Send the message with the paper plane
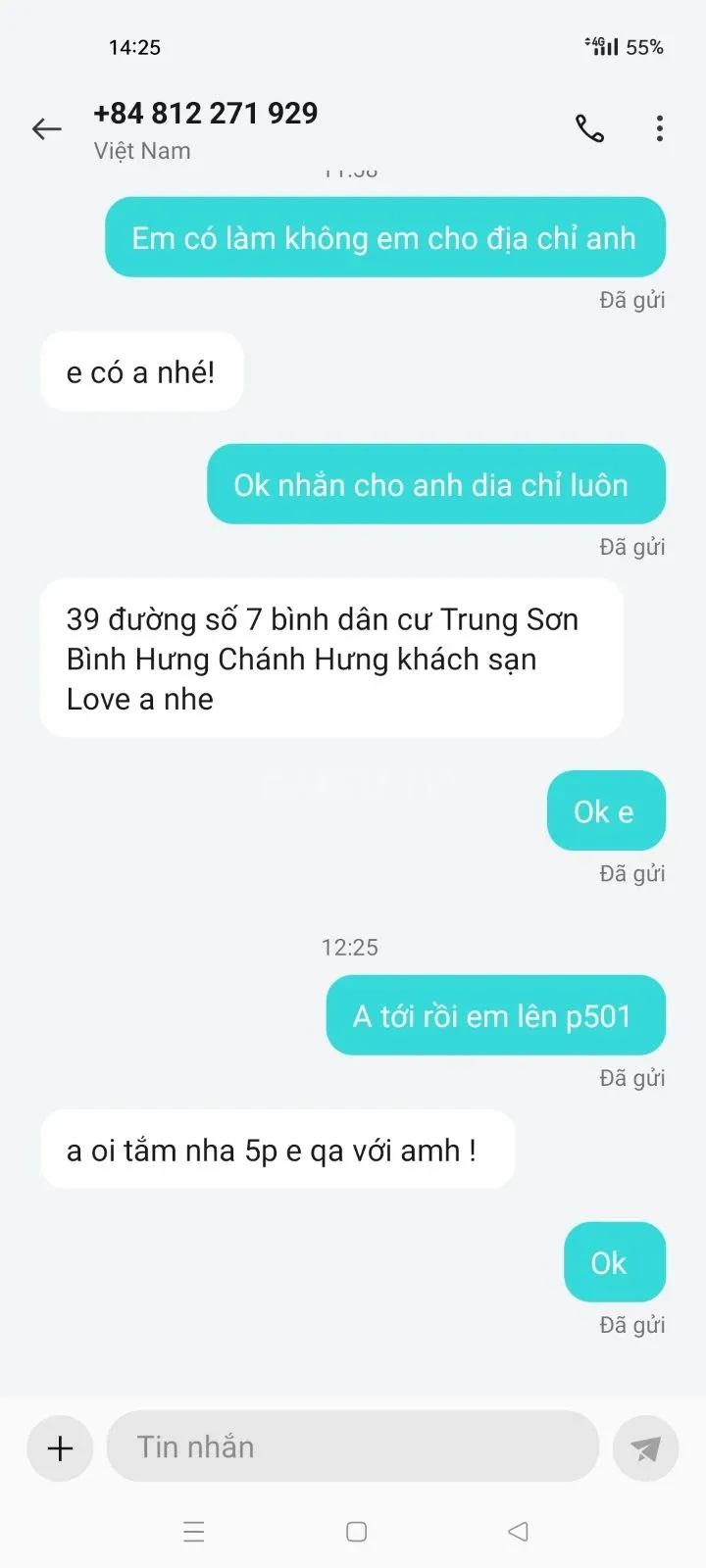This screenshot has width=706, height=1568. (645, 1448)
